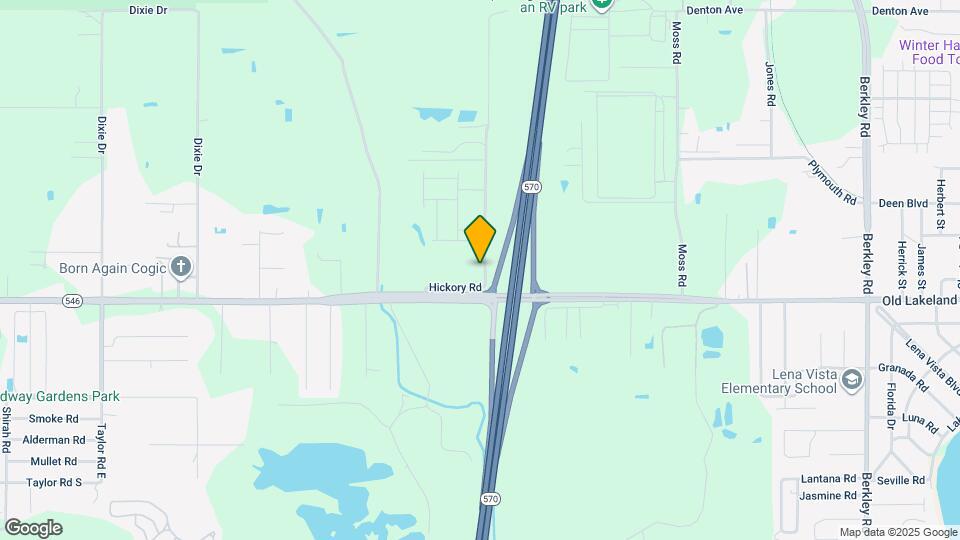Select the Lena Vista Elementary School pin

point(851,379)
